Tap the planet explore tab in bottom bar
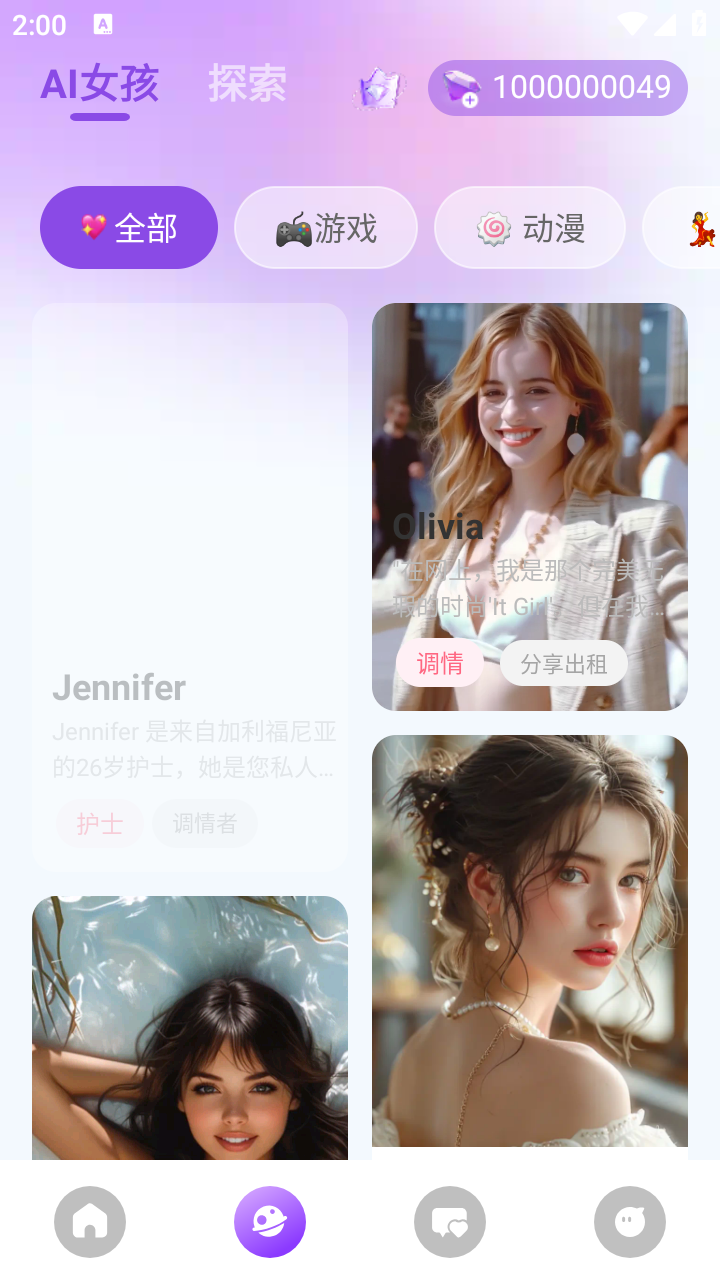720x1280 pixels. [x=270, y=1221]
